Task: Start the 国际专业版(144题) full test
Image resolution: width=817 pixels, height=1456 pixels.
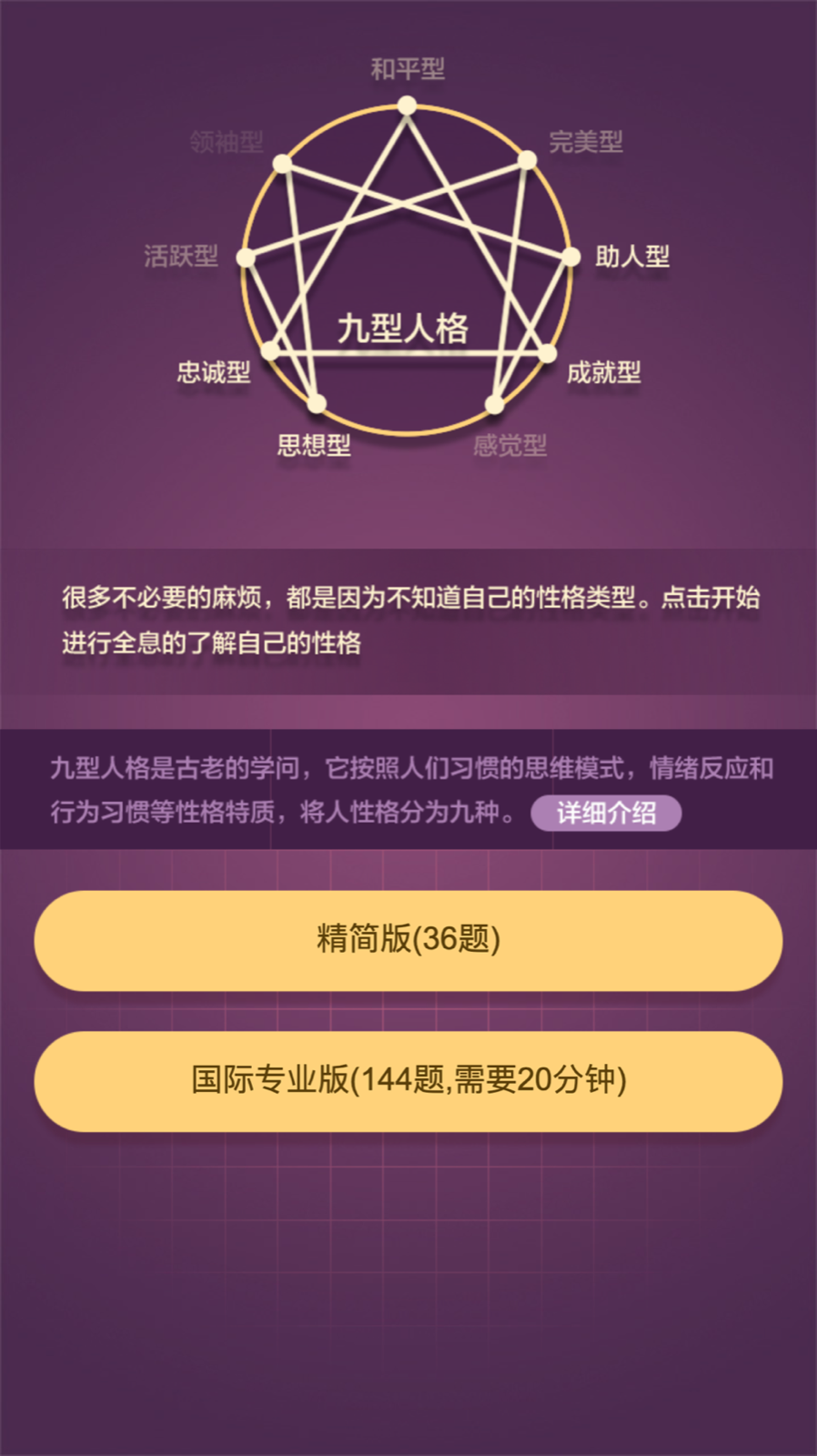Action: [408, 1082]
